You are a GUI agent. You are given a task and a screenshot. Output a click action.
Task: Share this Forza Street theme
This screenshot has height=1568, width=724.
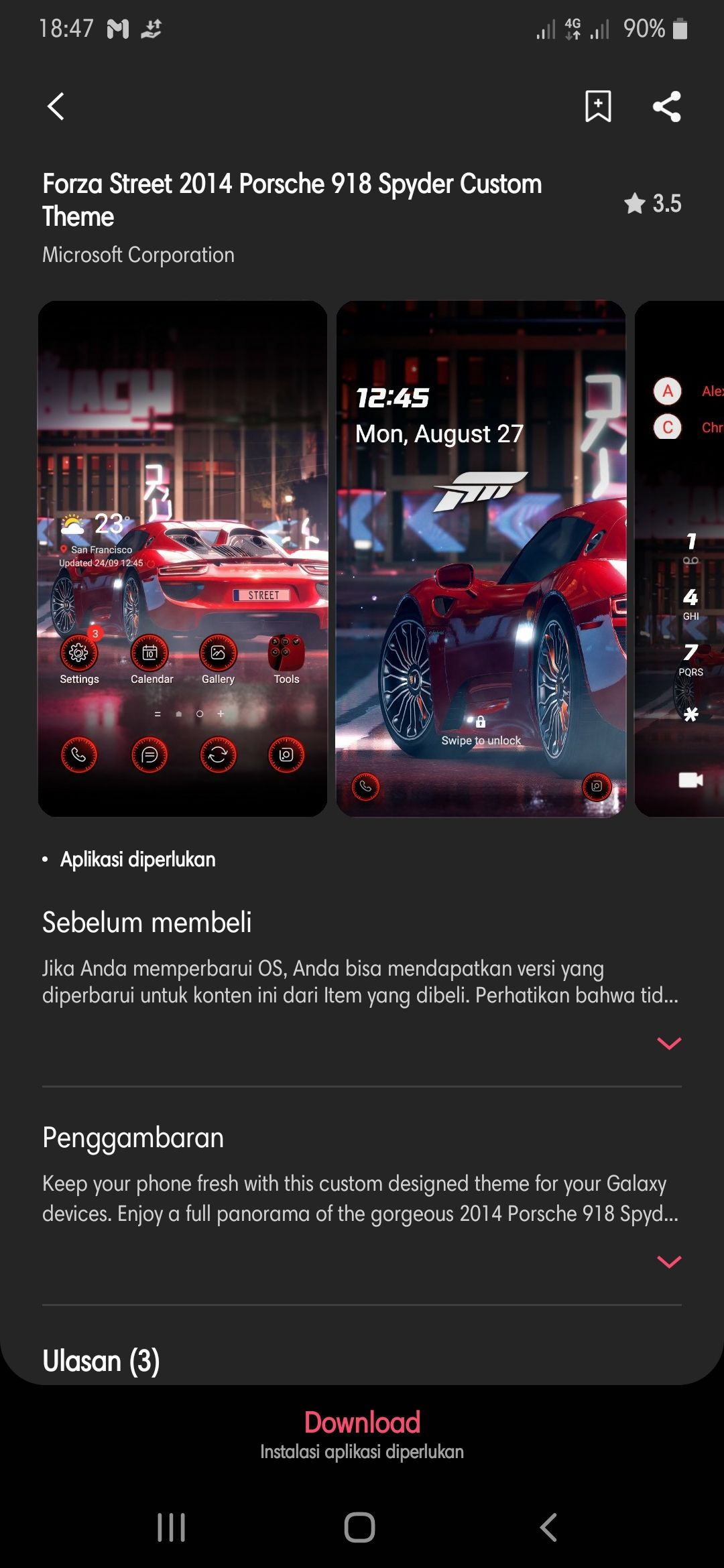point(666,107)
